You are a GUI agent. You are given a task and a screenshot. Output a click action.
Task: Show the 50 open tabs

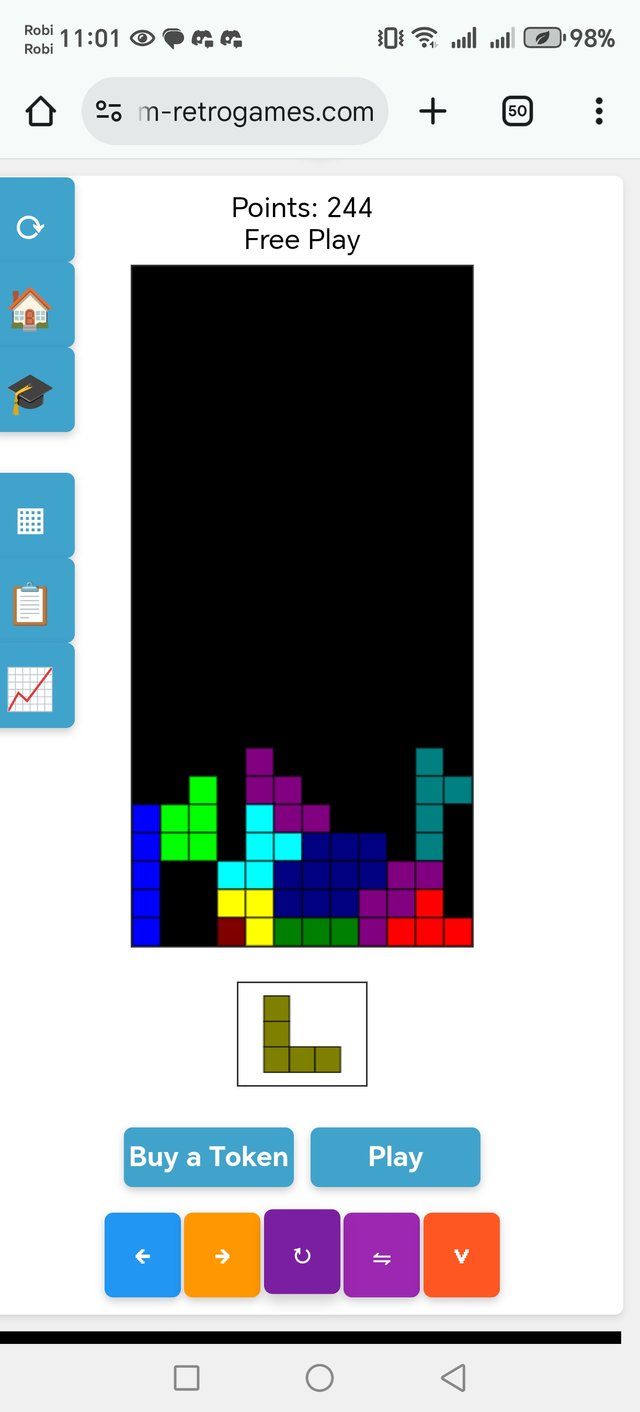(x=517, y=111)
